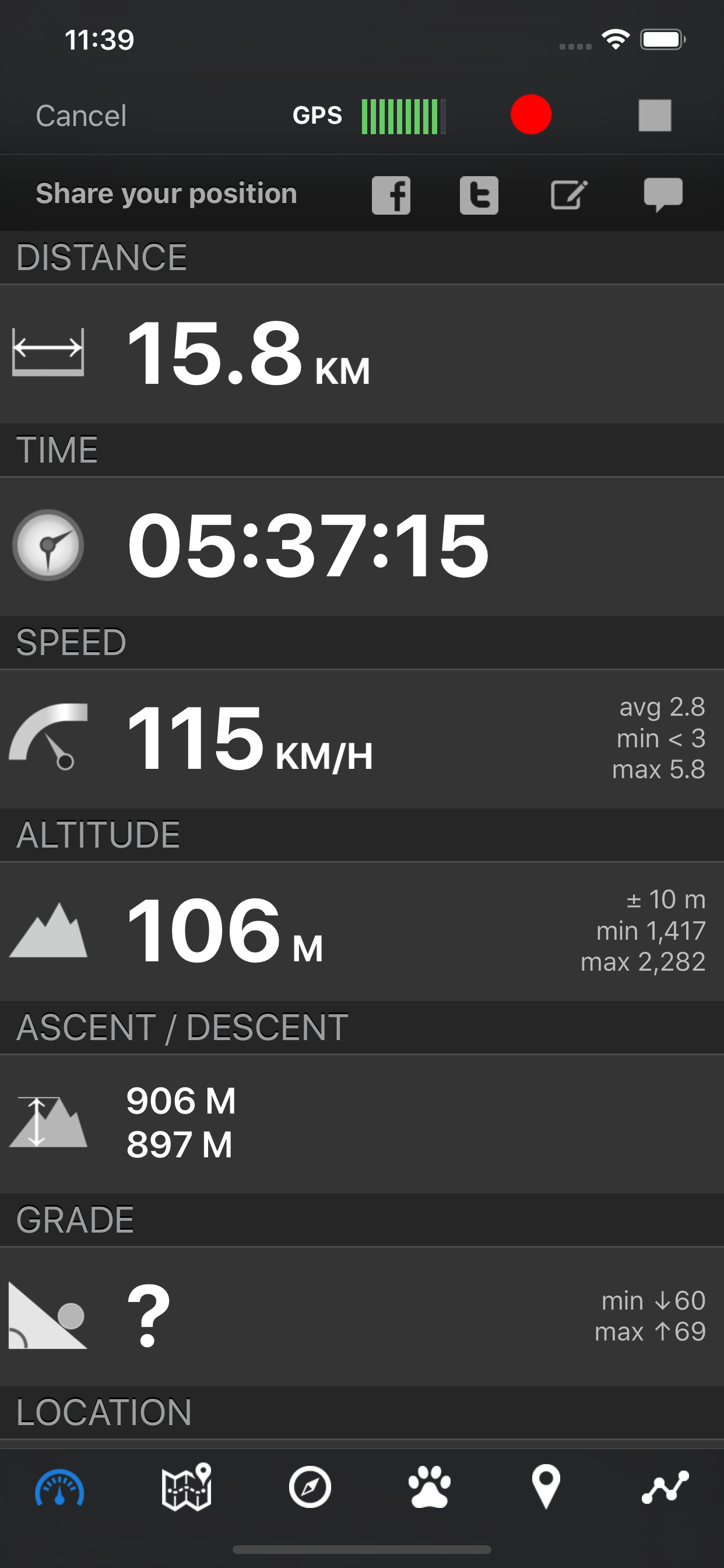Open the paw print tracks tab
The height and width of the screenshot is (1568, 724).
coord(430,1487)
